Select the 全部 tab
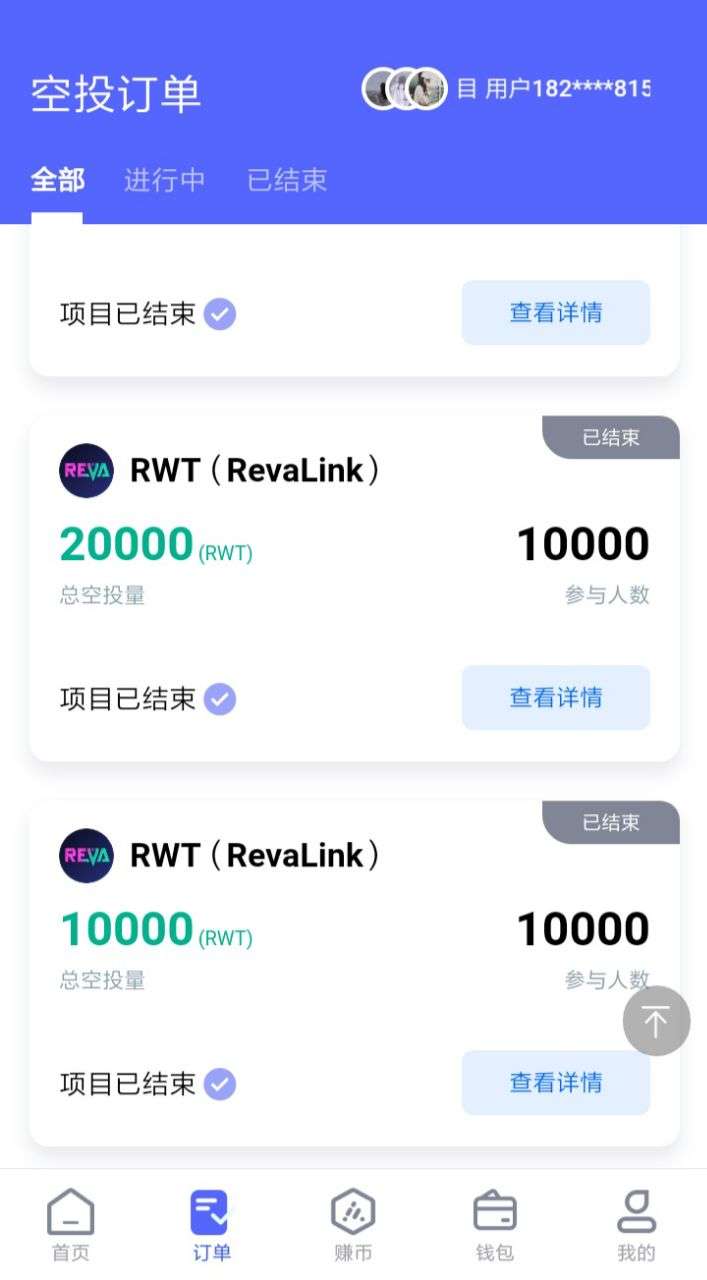The height and width of the screenshot is (1280, 707). pos(58,180)
